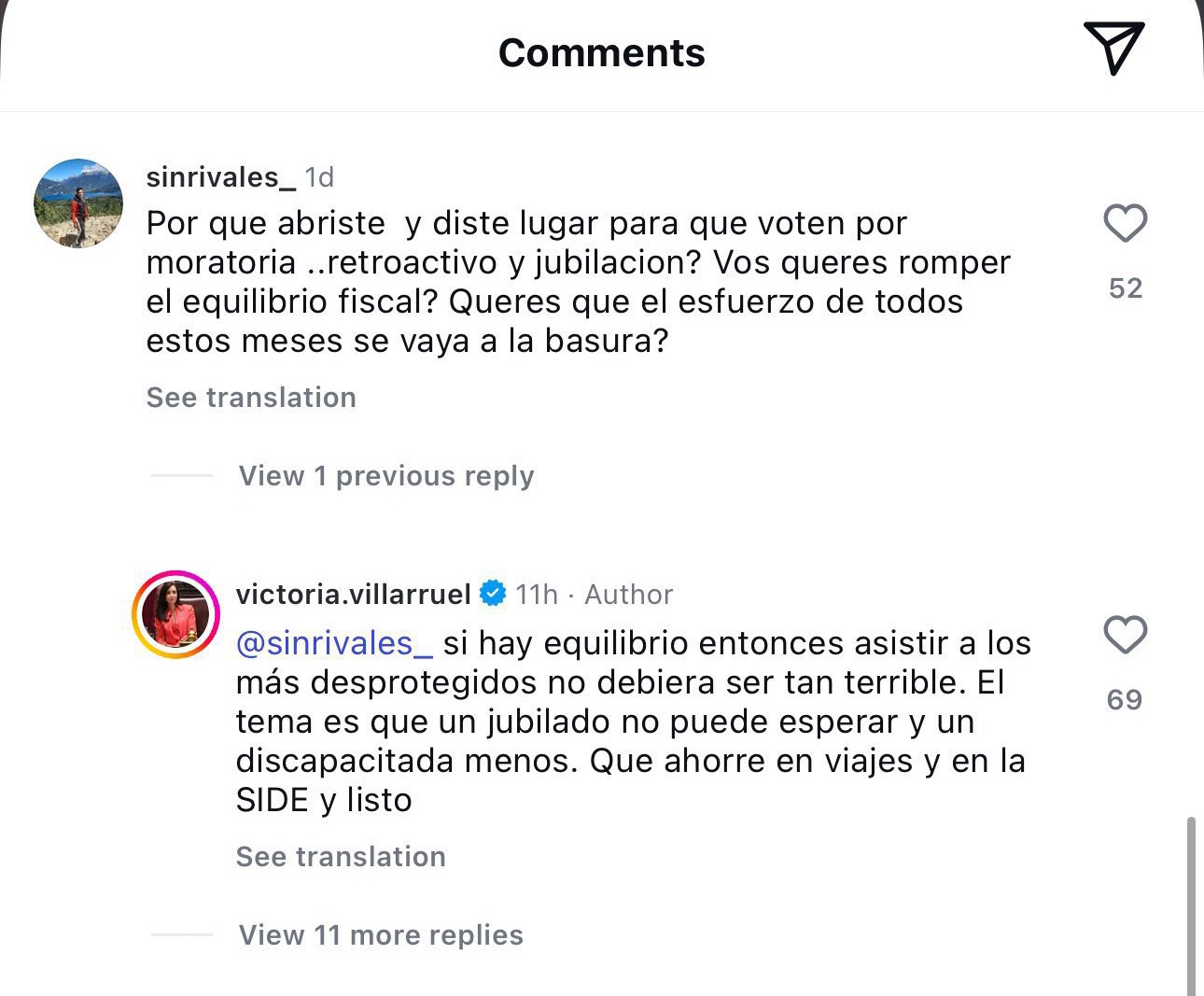Screen dimensions: 1204x996
Task: See translation of victoria.villarruel's reply
Action: click(341, 857)
